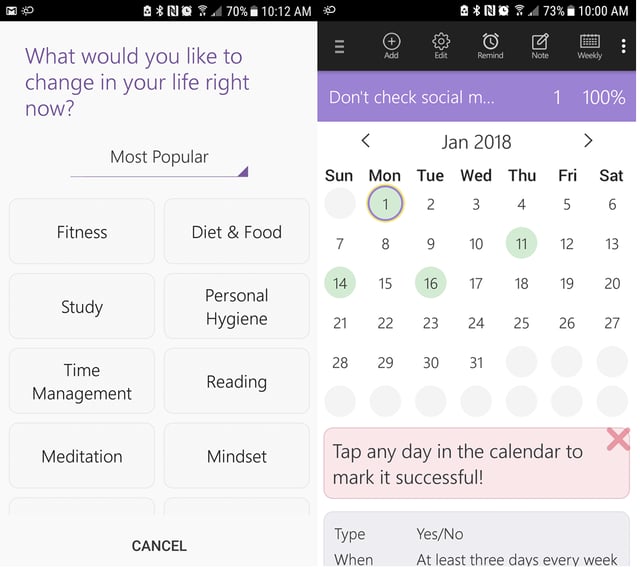The height and width of the screenshot is (569, 640).
Task: Select the Reading category
Action: pos(237,382)
